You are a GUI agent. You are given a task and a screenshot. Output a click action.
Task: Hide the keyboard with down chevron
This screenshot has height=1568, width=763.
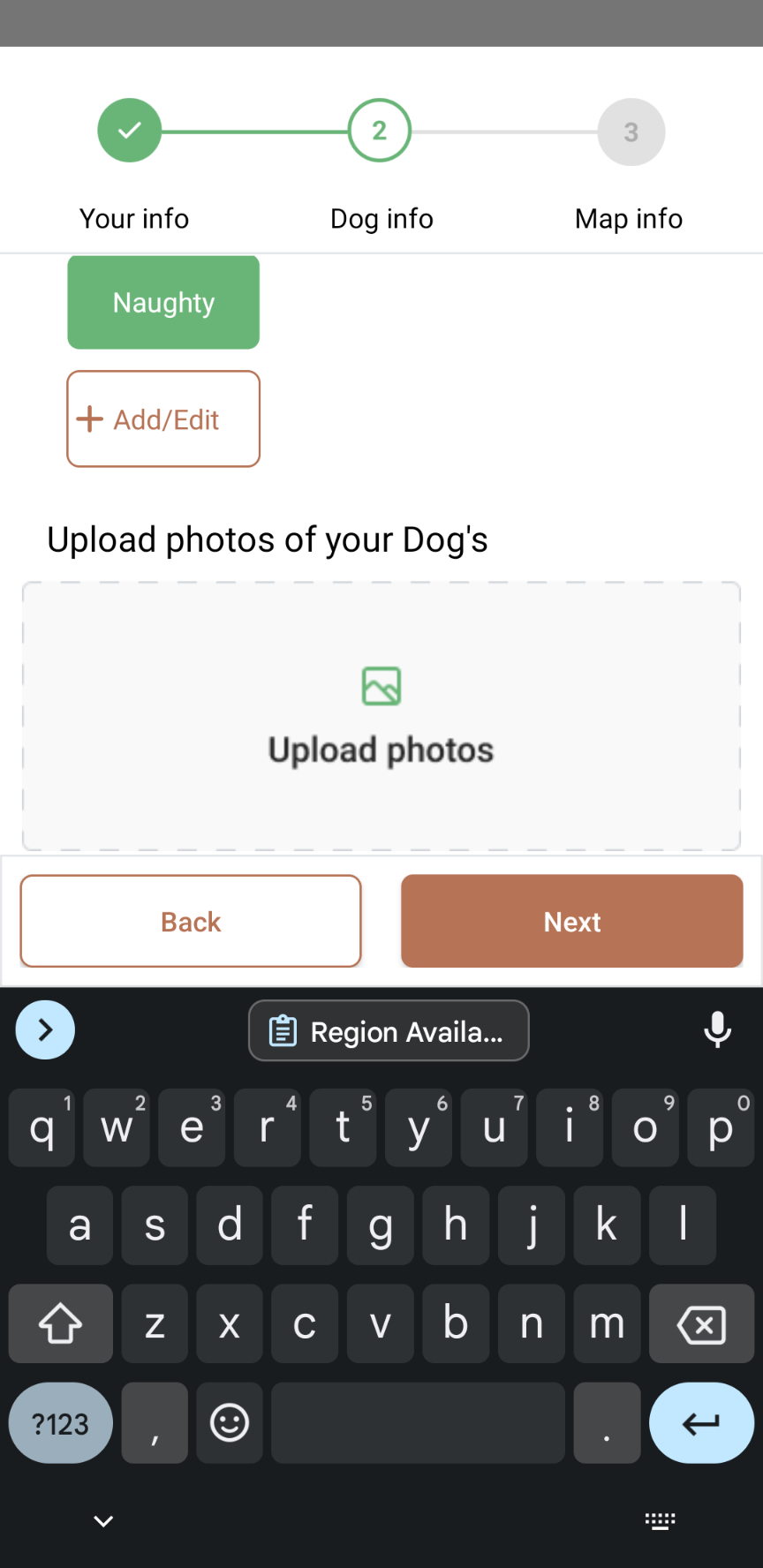(x=103, y=1521)
